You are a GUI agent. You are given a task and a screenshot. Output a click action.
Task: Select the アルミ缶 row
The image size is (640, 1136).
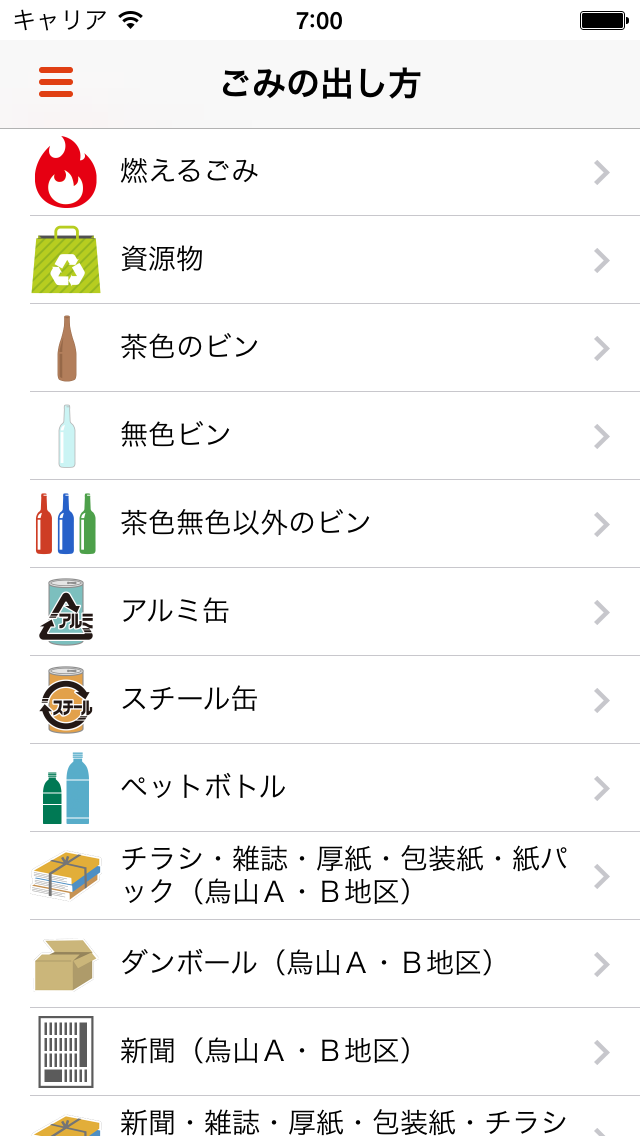tap(320, 612)
